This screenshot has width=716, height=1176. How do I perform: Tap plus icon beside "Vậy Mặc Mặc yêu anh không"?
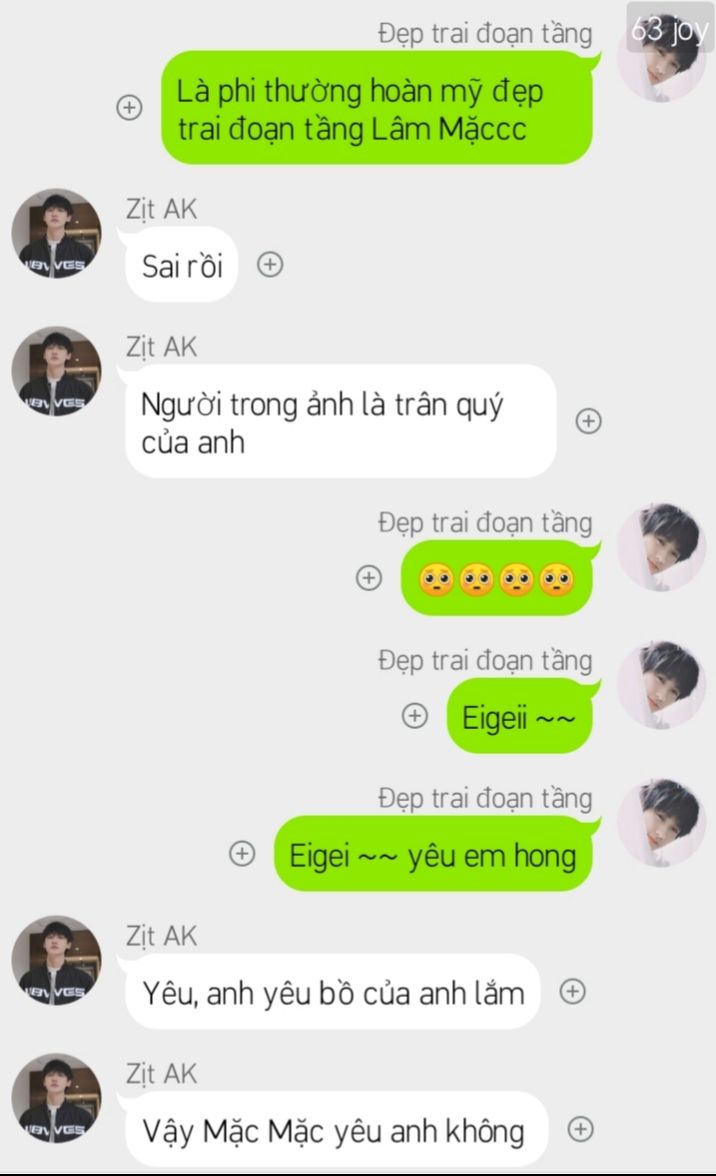[x=580, y=1129]
